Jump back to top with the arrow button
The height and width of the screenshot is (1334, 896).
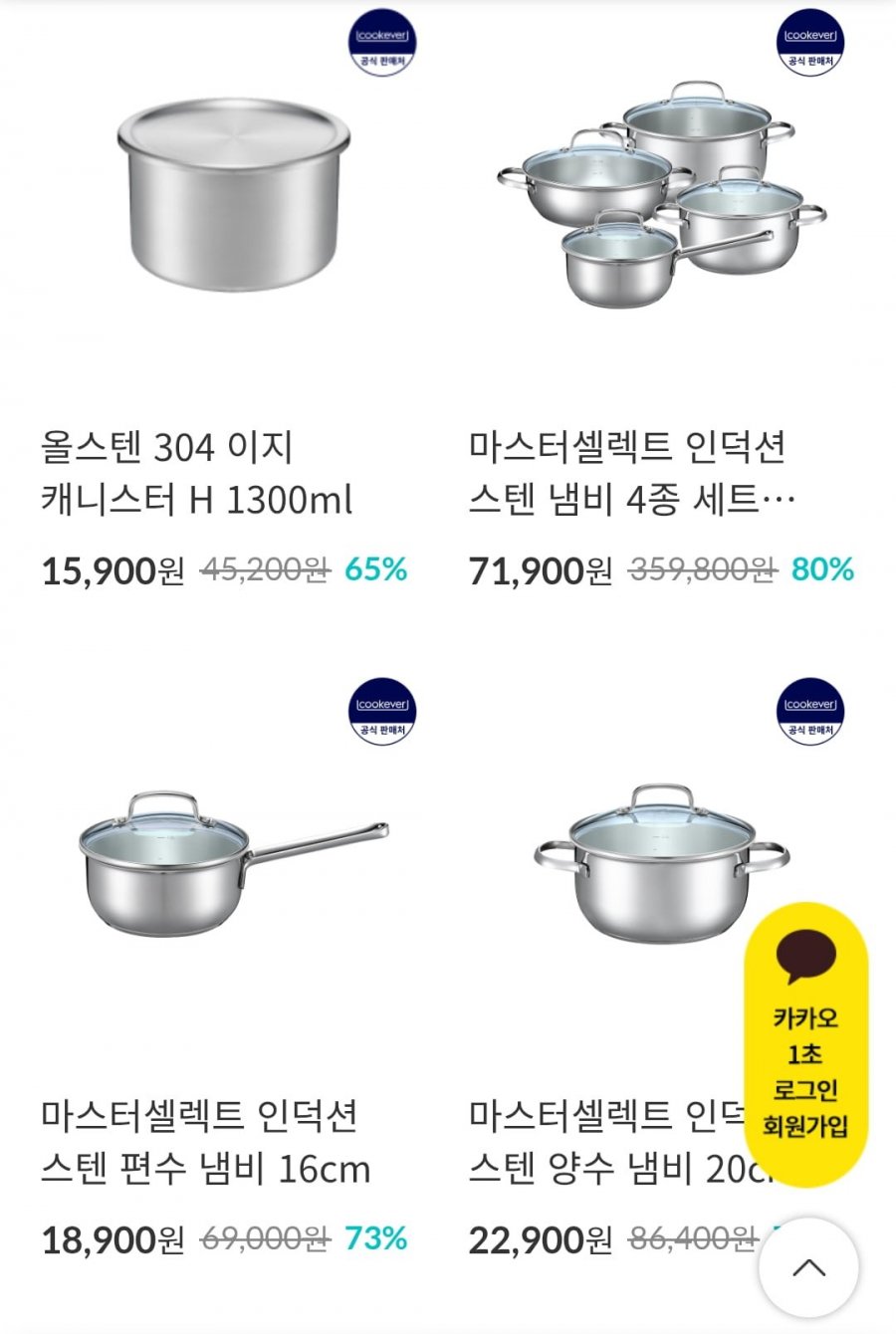(808, 1268)
